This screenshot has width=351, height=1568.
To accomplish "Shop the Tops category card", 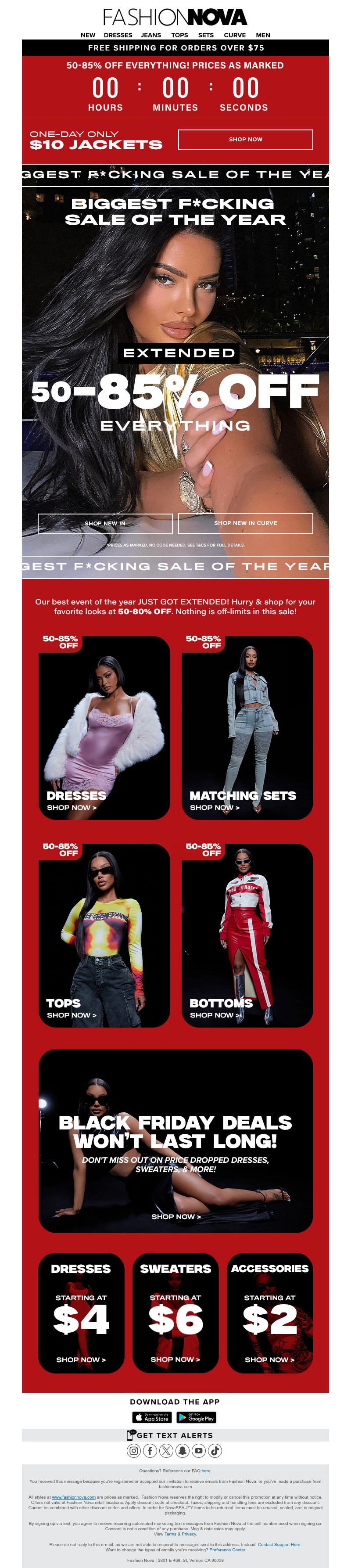I will pyautogui.click(x=104, y=935).
